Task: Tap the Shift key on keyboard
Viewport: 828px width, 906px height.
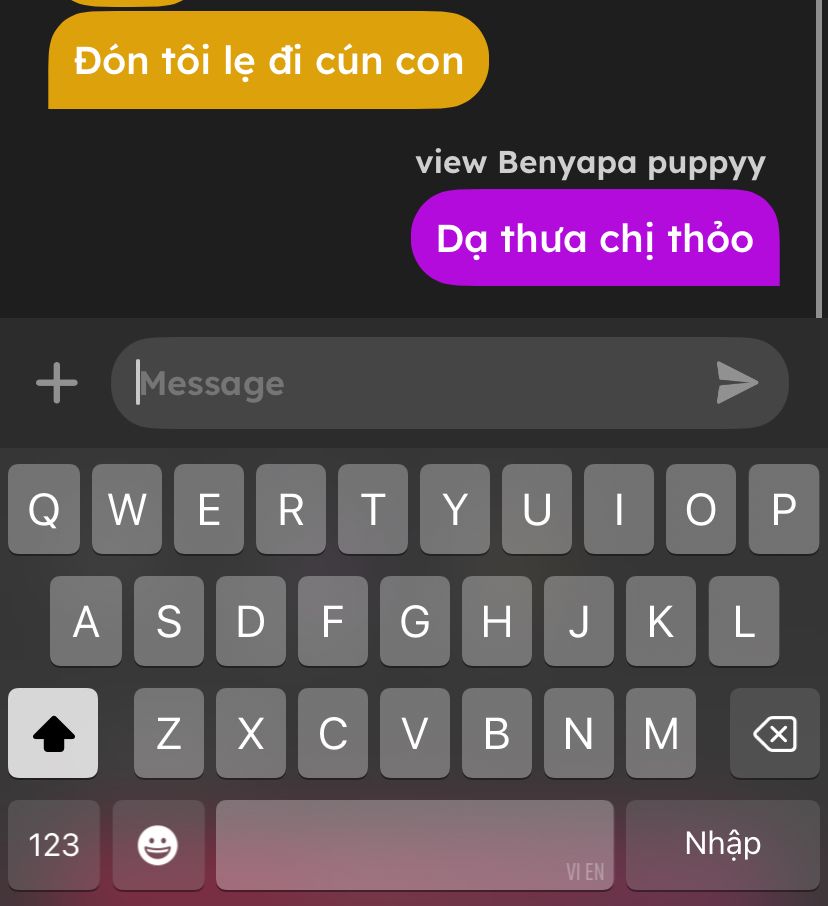Action: [53, 733]
